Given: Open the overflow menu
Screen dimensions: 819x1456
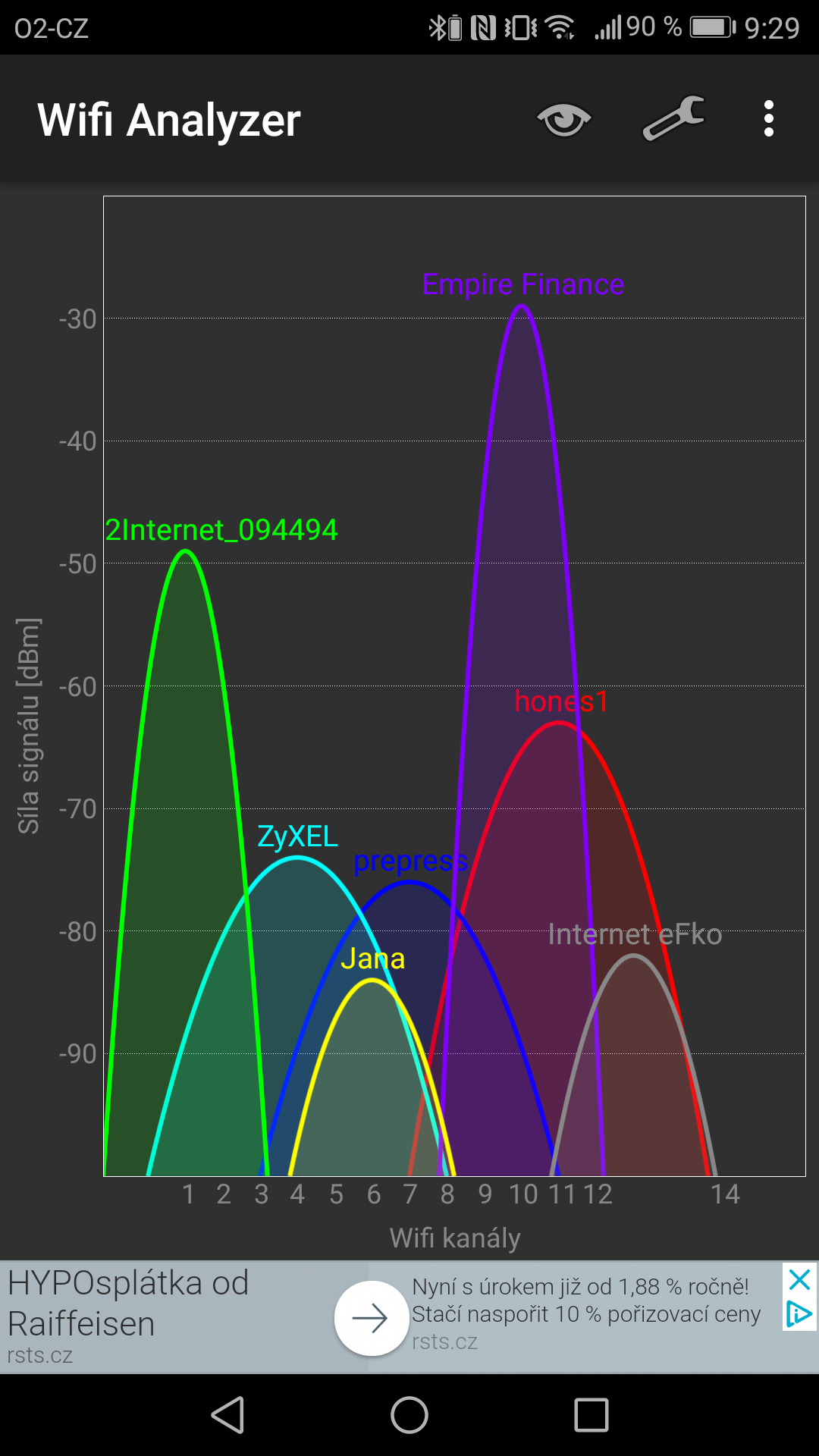Looking at the screenshot, I should [x=768, y=119].
